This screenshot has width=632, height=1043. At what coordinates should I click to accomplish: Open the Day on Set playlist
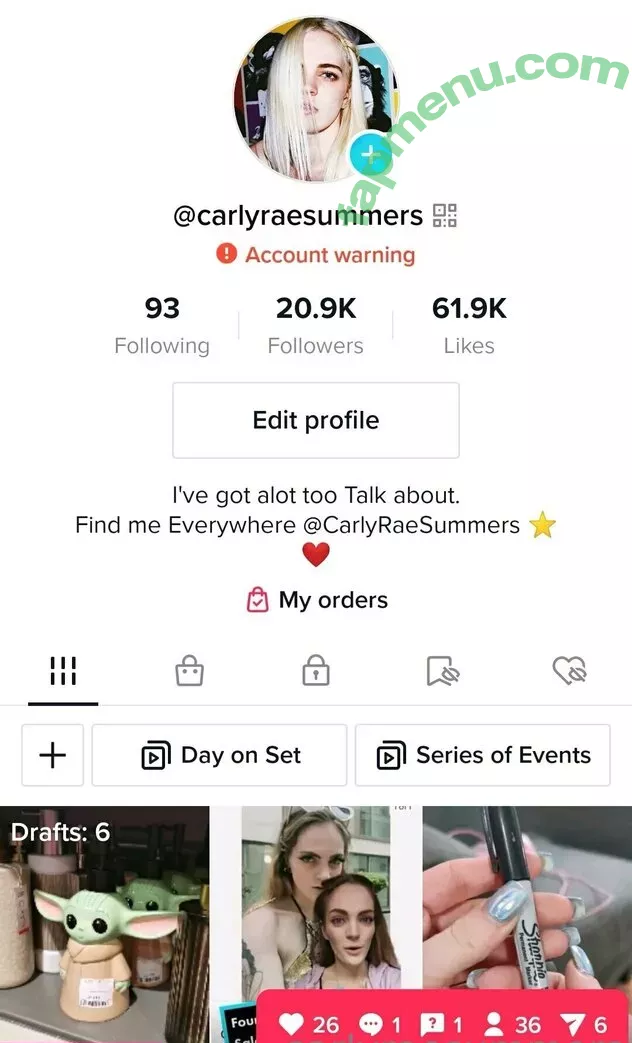click(x=220, y=755)
